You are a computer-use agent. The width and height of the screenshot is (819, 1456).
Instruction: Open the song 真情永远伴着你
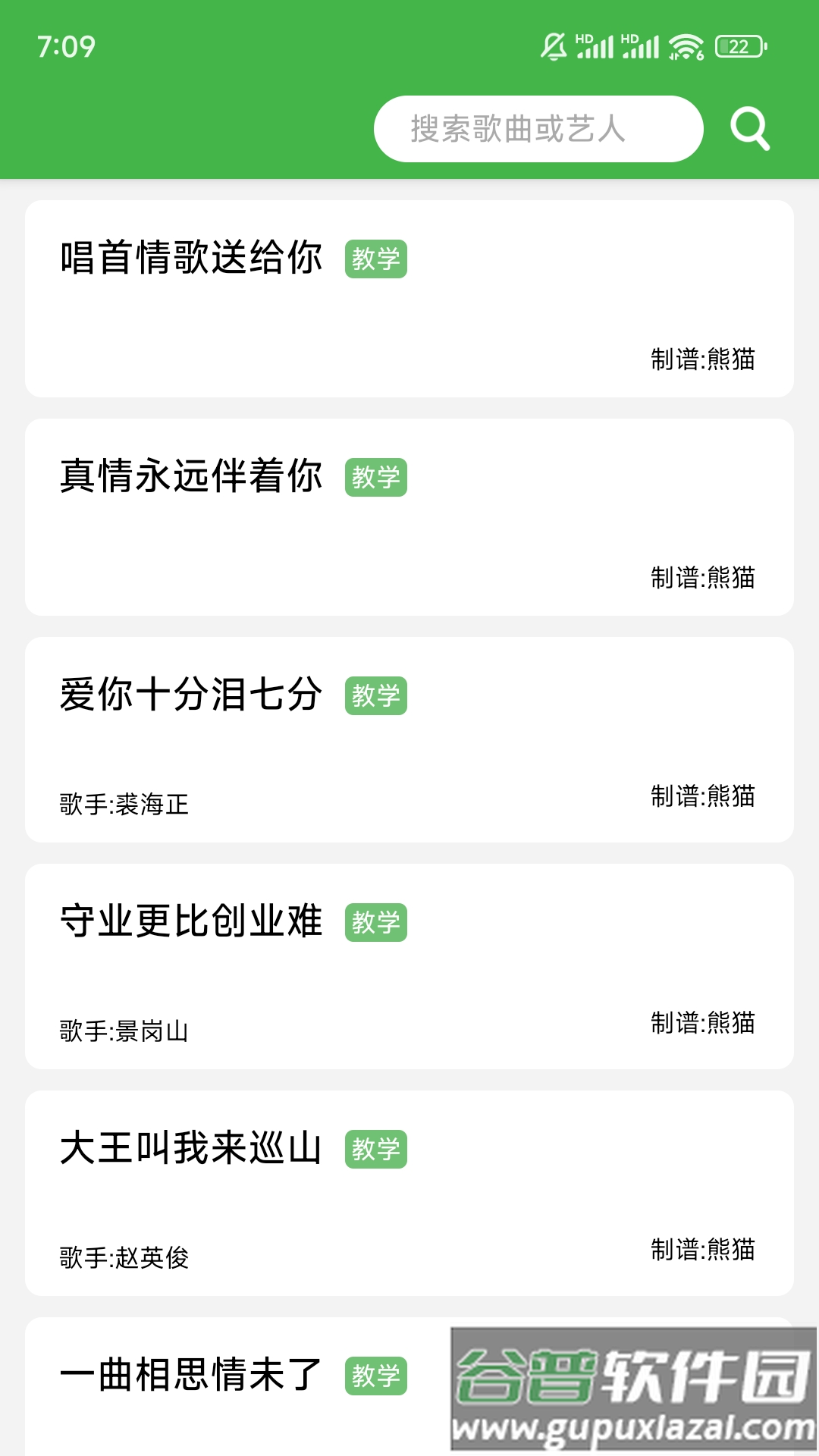192,476
